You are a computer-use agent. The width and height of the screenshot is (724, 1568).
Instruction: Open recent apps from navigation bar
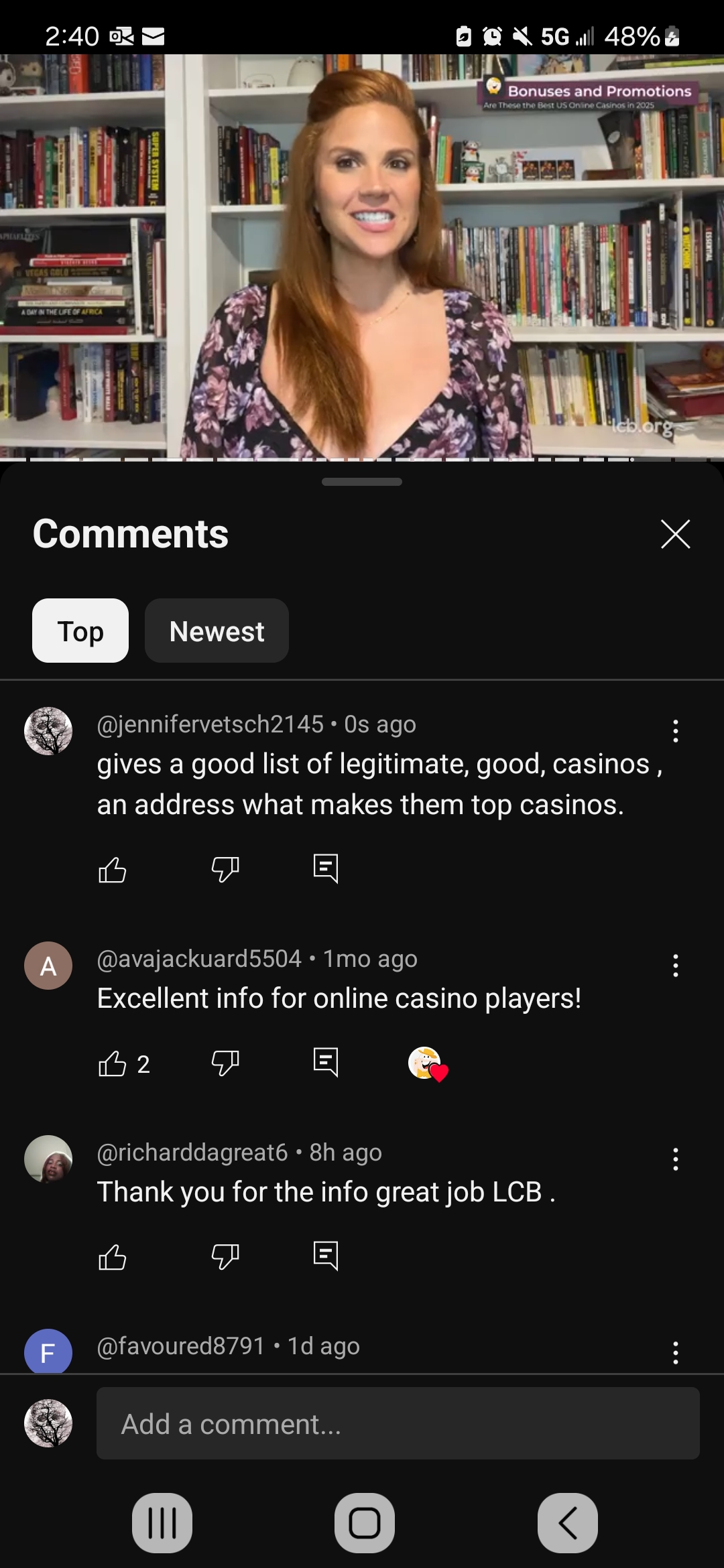coord(162,1522)
